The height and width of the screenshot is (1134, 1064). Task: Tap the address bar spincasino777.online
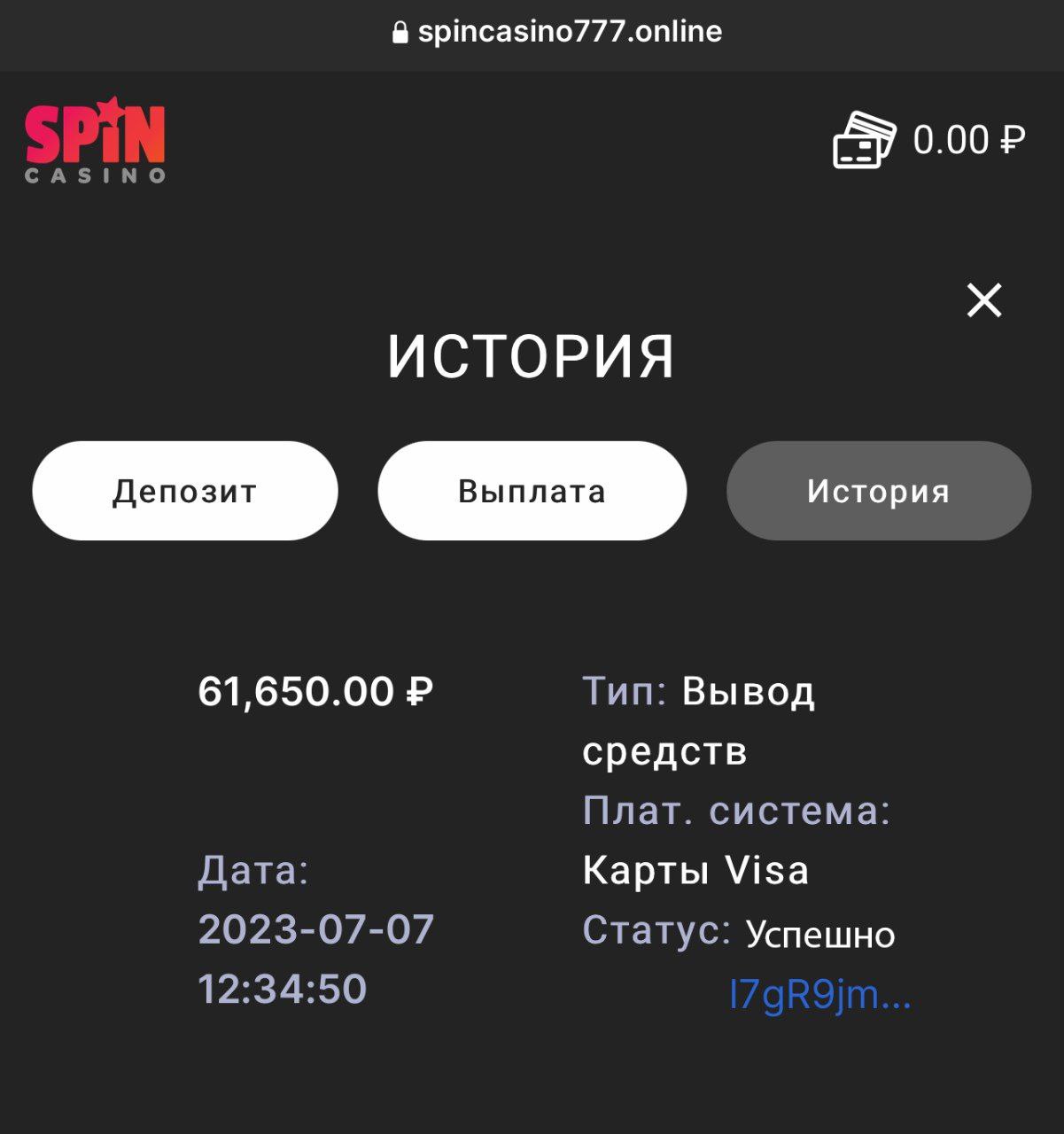557,32
